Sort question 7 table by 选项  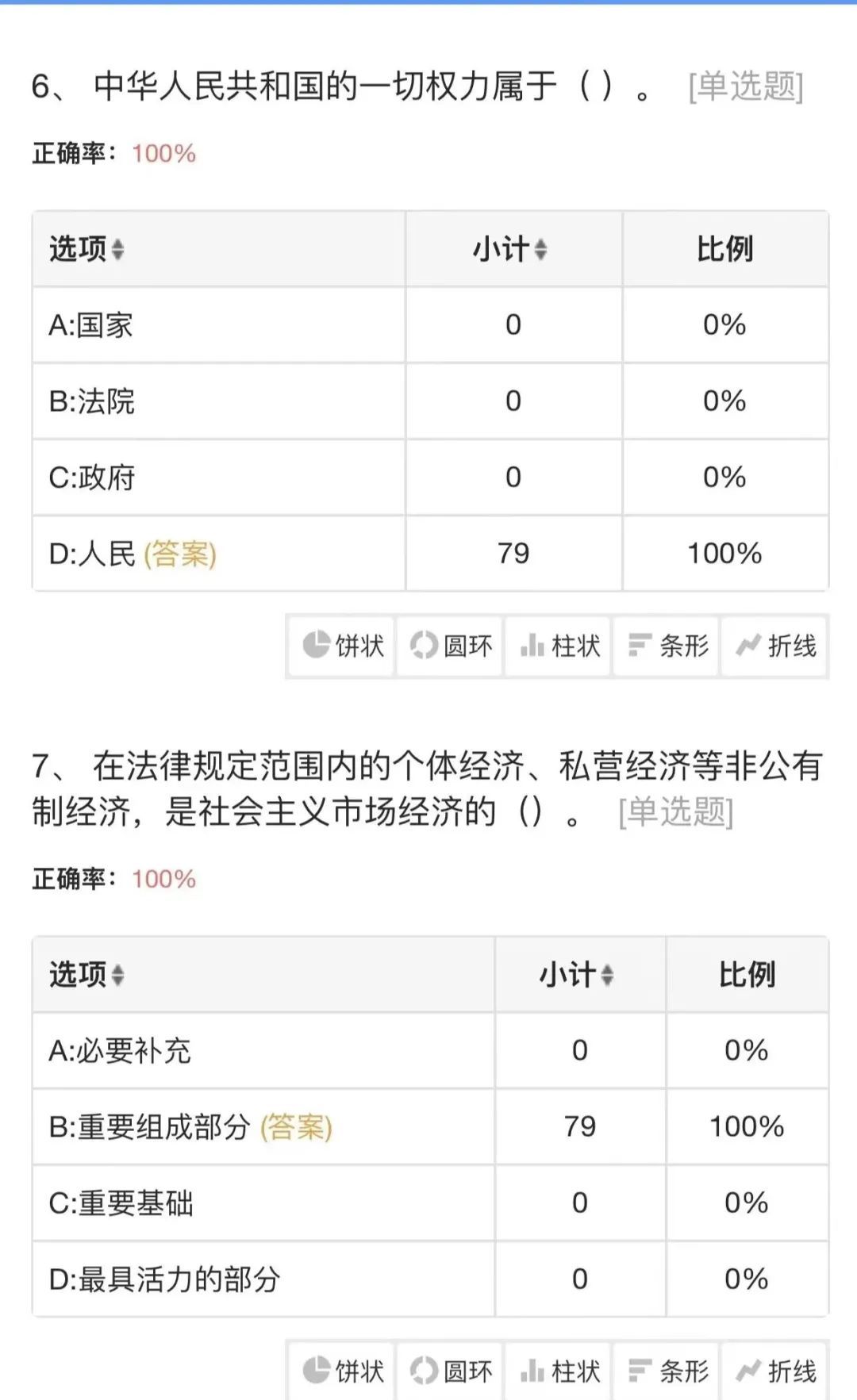[x=117, y=975]
